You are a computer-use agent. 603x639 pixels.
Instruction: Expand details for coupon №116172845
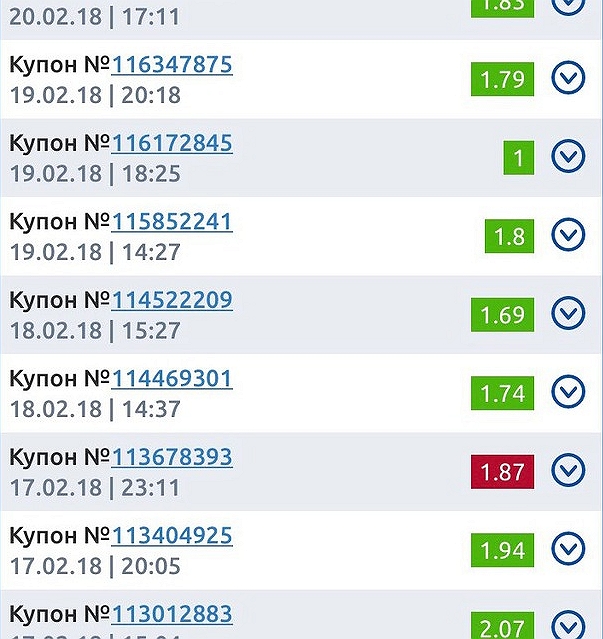point(568,156)
